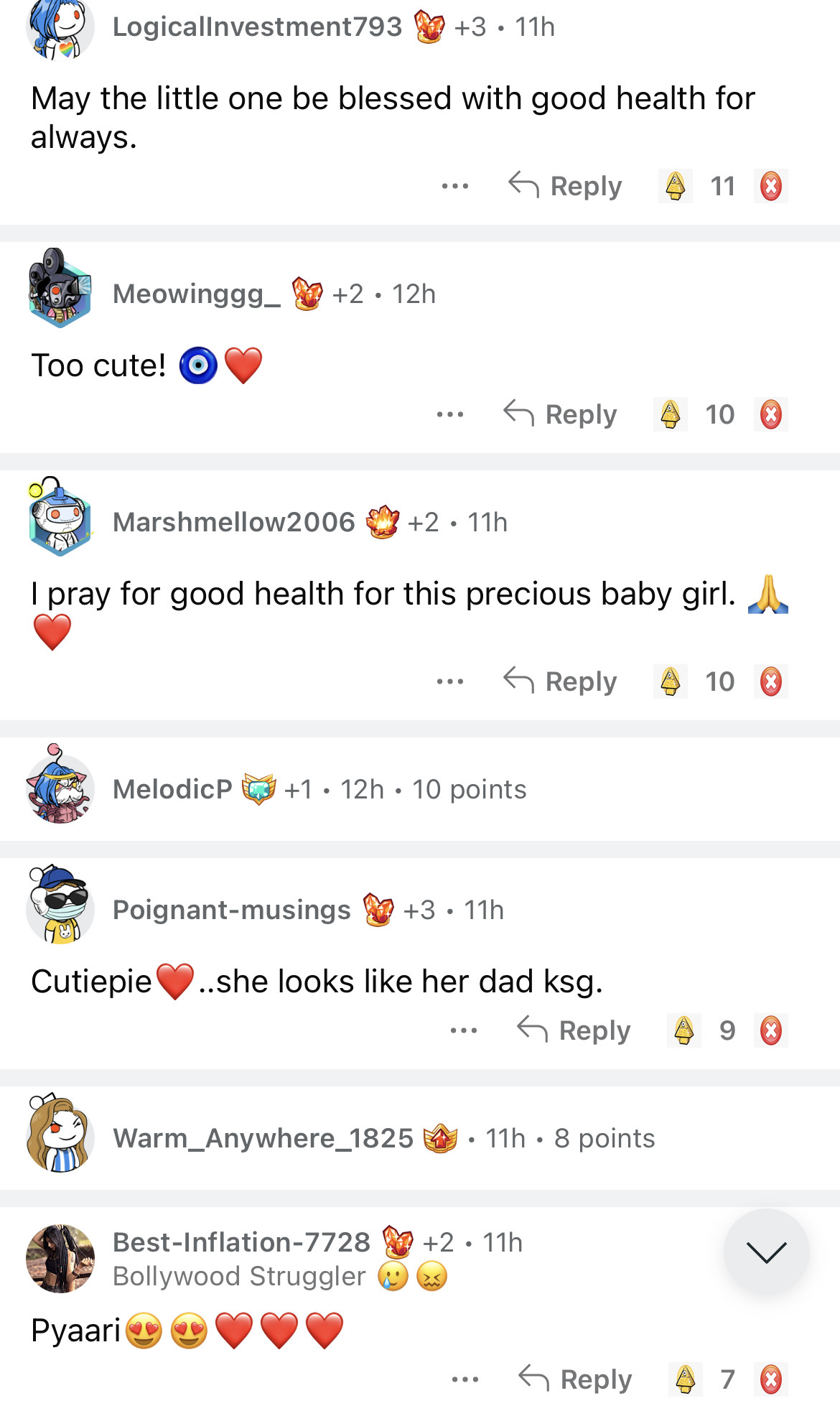The height and width of the screenshot is (1416, 840).
Task: Open more options on Poignant-musings' comment
Action: point(464,1030)
